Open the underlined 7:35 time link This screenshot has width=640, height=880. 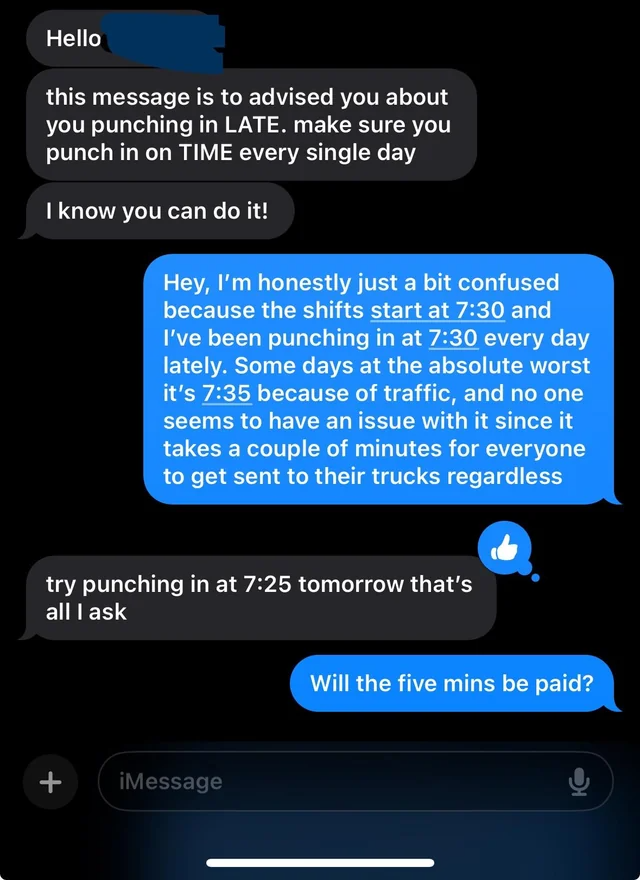pyautogui.click(x=225, y=392)
